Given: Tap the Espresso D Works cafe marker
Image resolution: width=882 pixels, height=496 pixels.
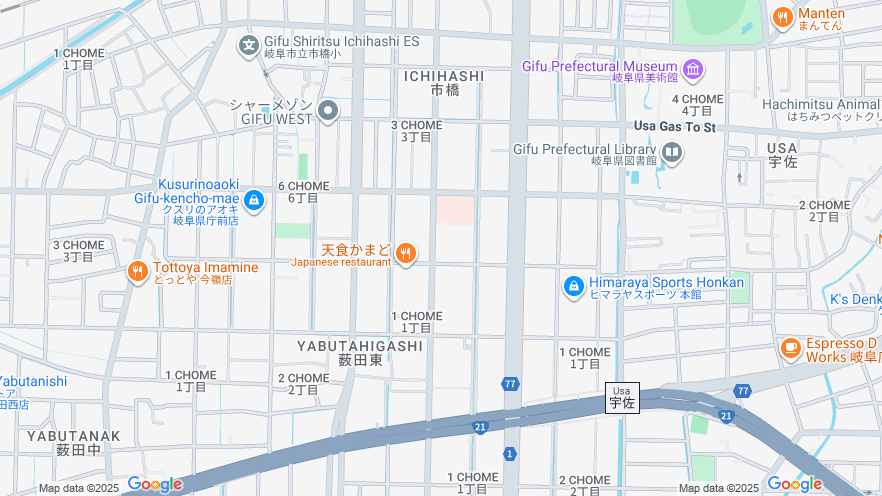Looking at the screenshot, I should pos(791,348).
